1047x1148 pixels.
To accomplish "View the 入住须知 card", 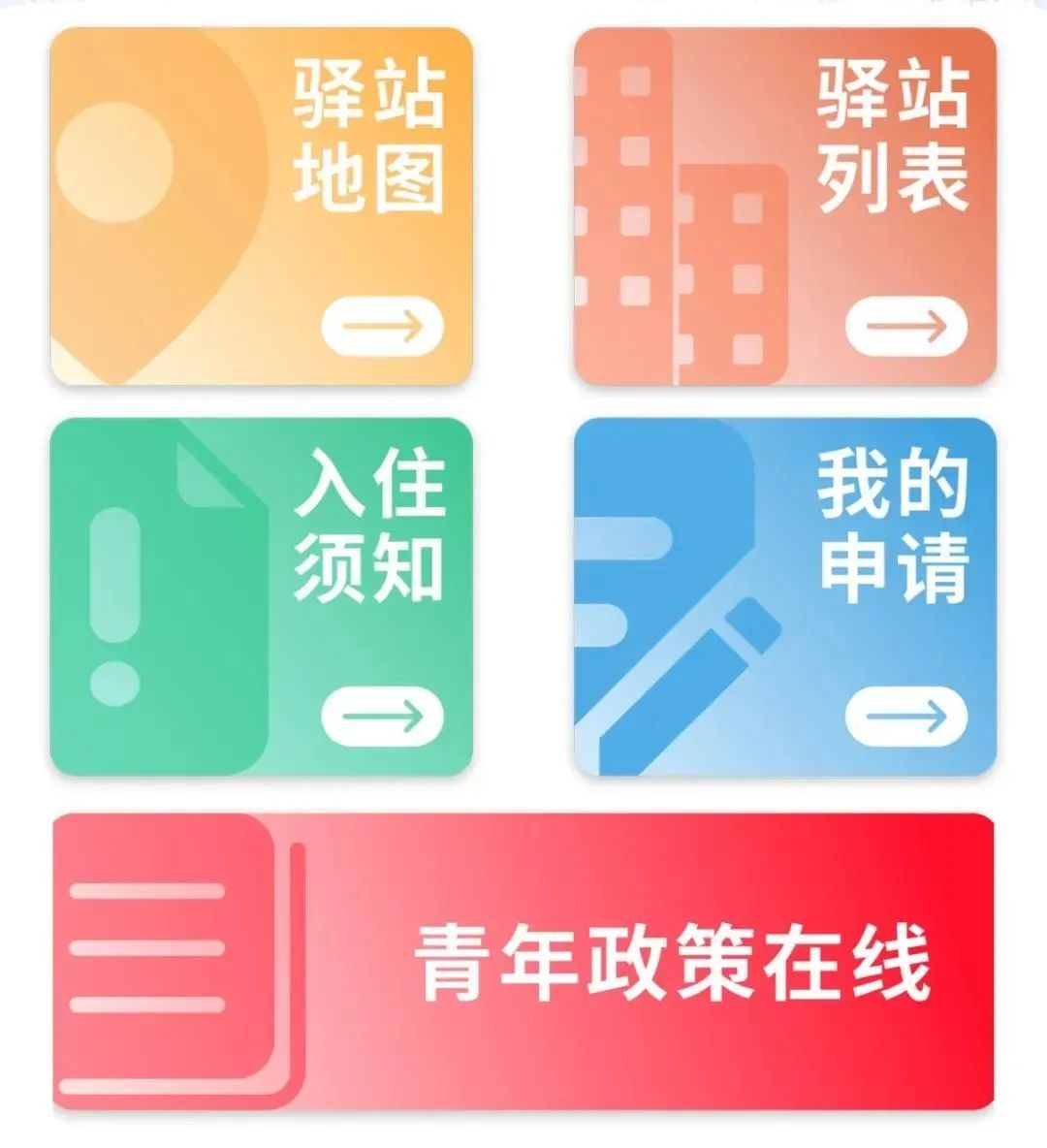I will 262,596.
